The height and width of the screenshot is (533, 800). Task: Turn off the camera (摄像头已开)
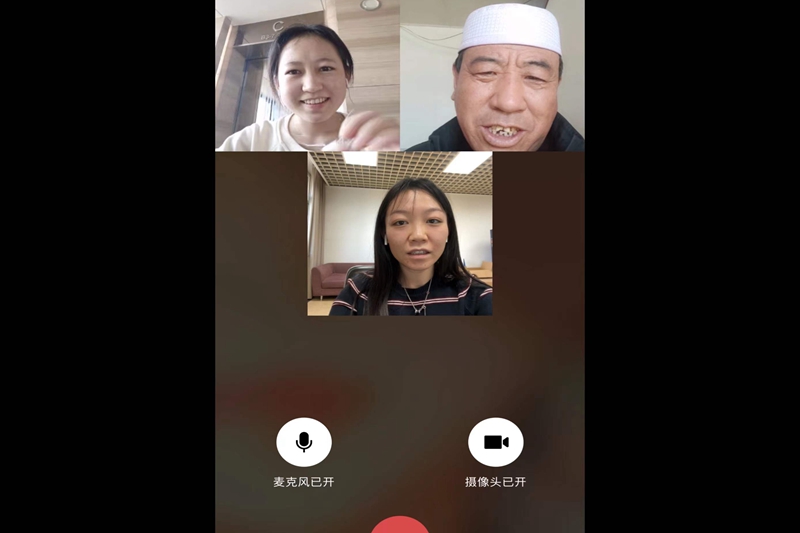(x=496, y=442)
